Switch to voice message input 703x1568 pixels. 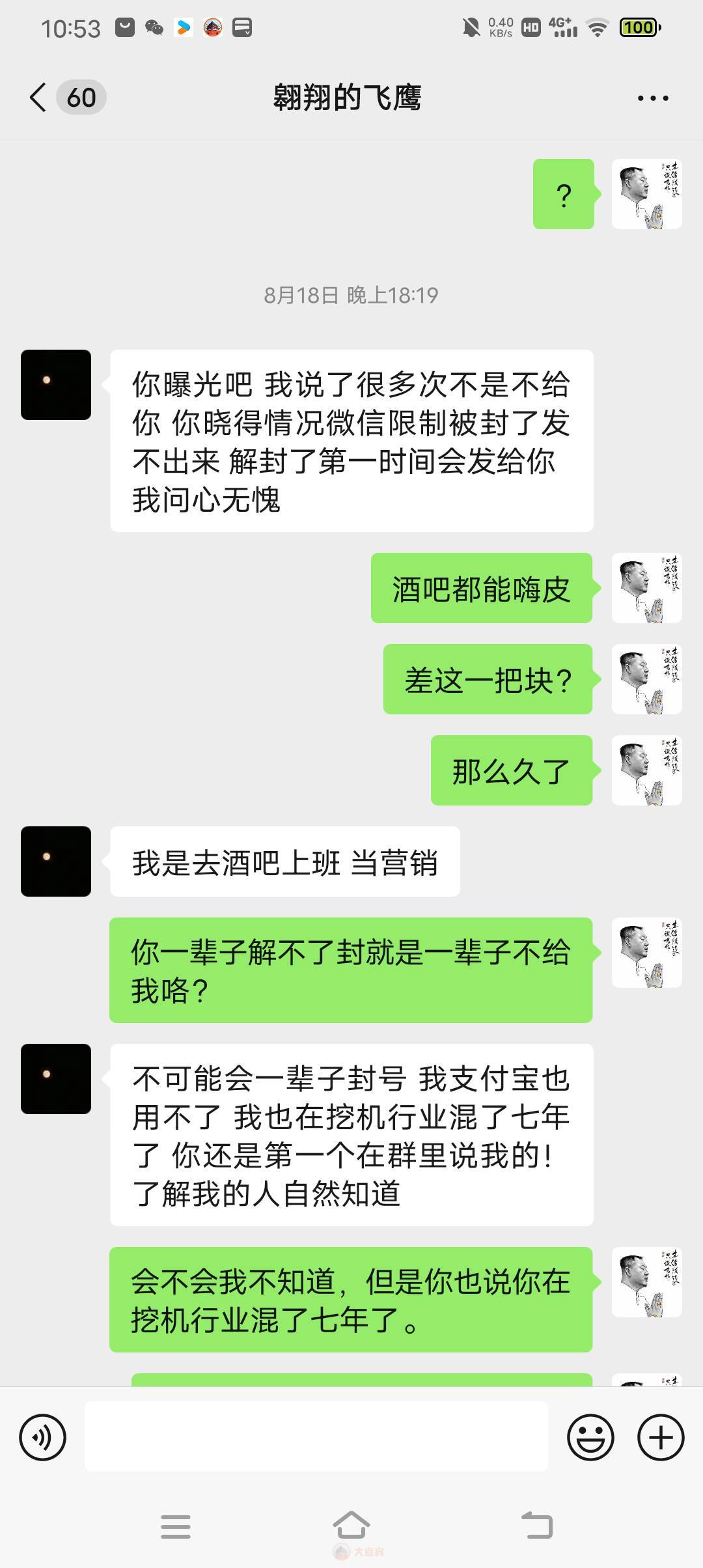pos(43,1437)
